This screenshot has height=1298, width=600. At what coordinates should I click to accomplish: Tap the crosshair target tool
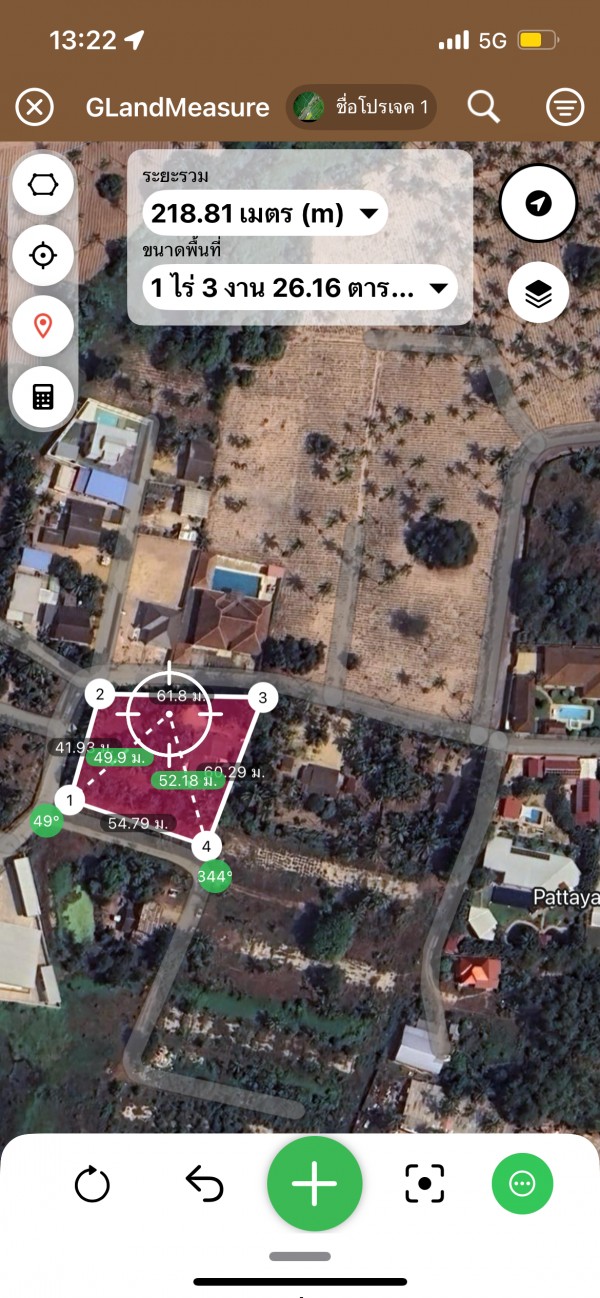43,255
